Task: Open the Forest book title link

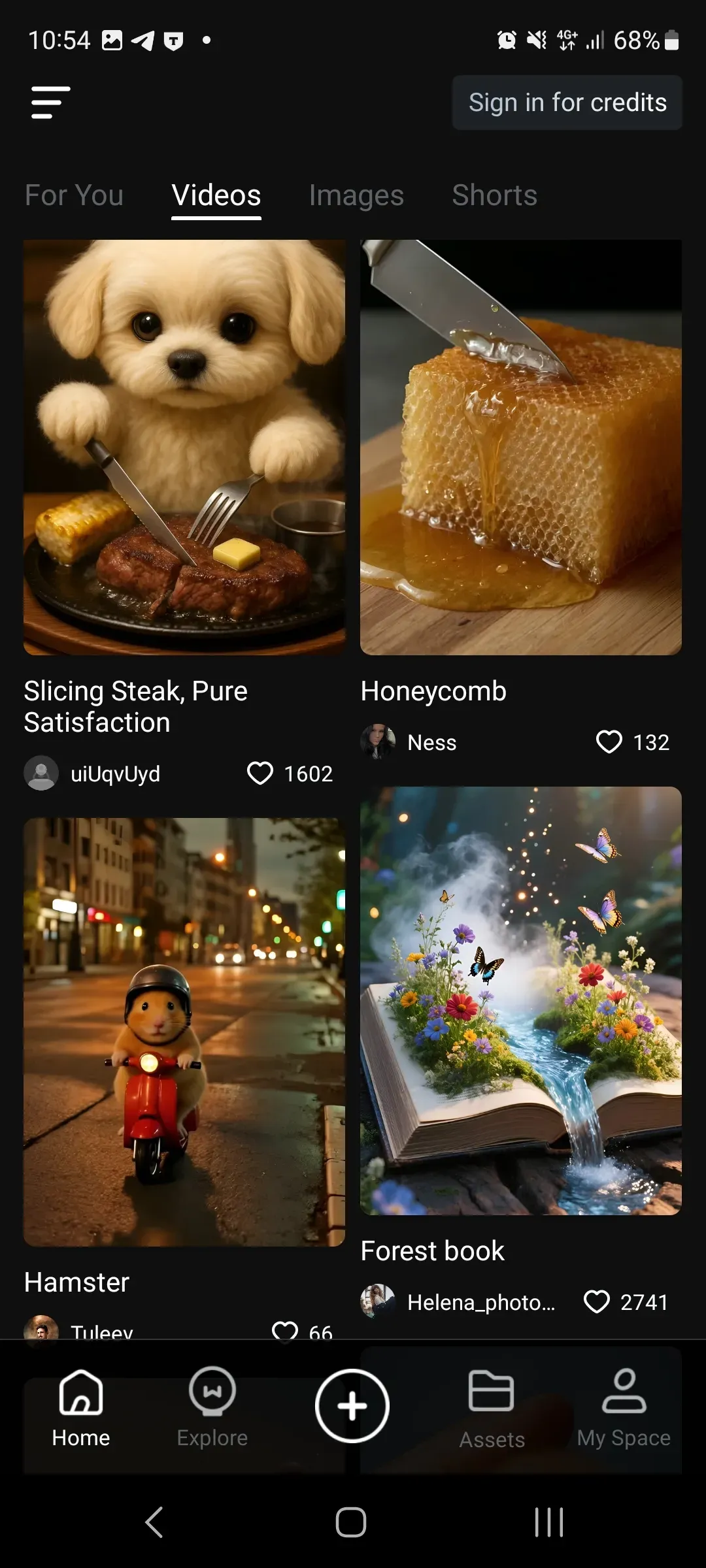Action: (432, 1250)
